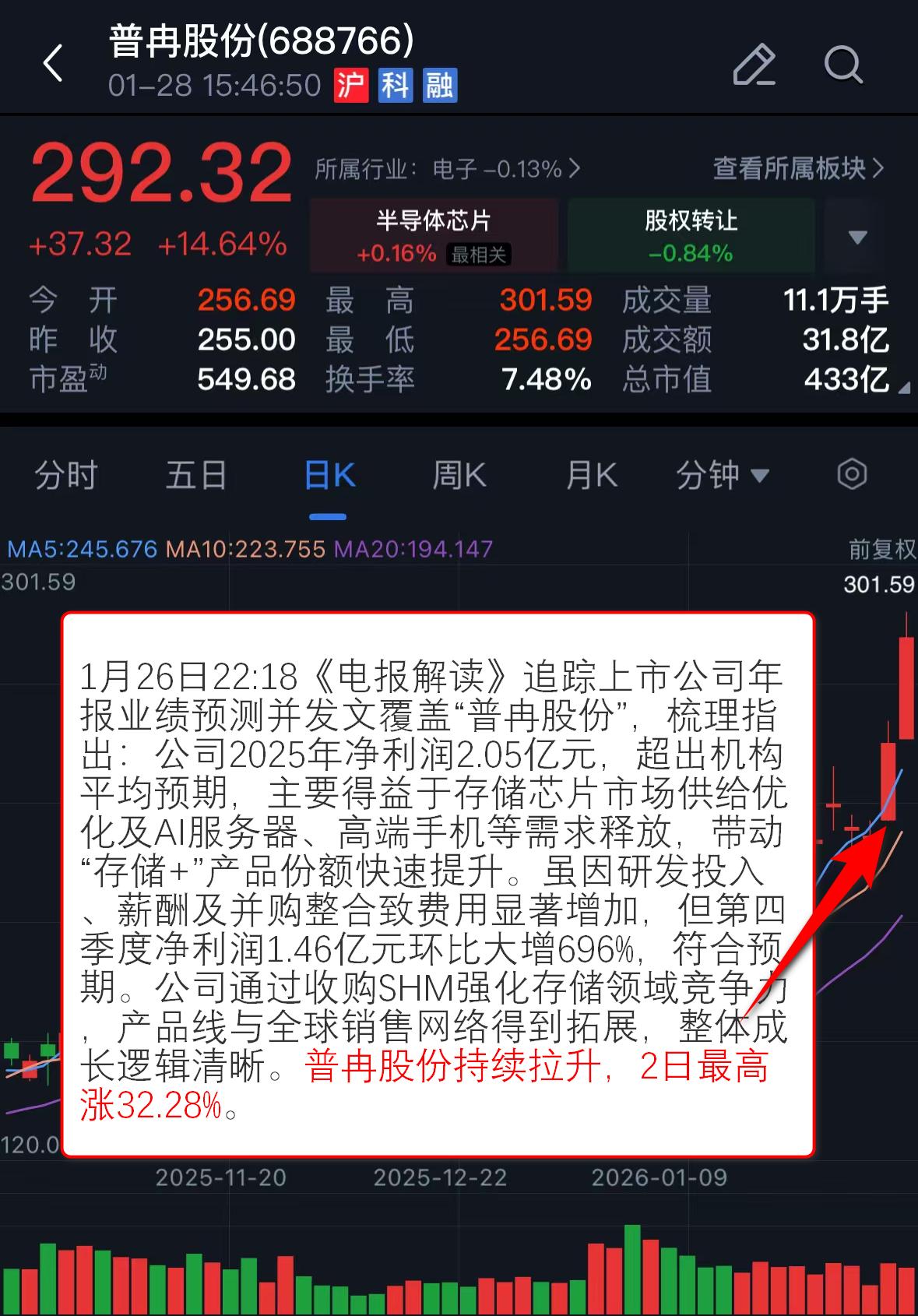Viewport: 918px width, 1316px height.
Task: Tap the 电子 industry link
Action: coord(455,168)
